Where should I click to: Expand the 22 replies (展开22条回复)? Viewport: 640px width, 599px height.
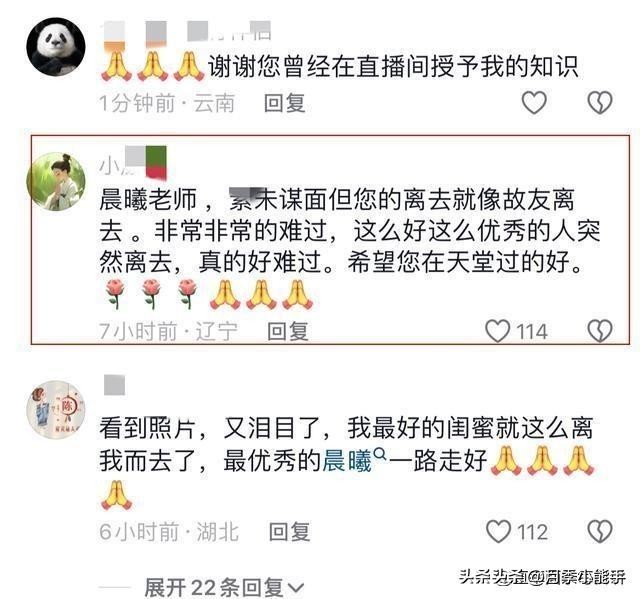click(225, 586)
